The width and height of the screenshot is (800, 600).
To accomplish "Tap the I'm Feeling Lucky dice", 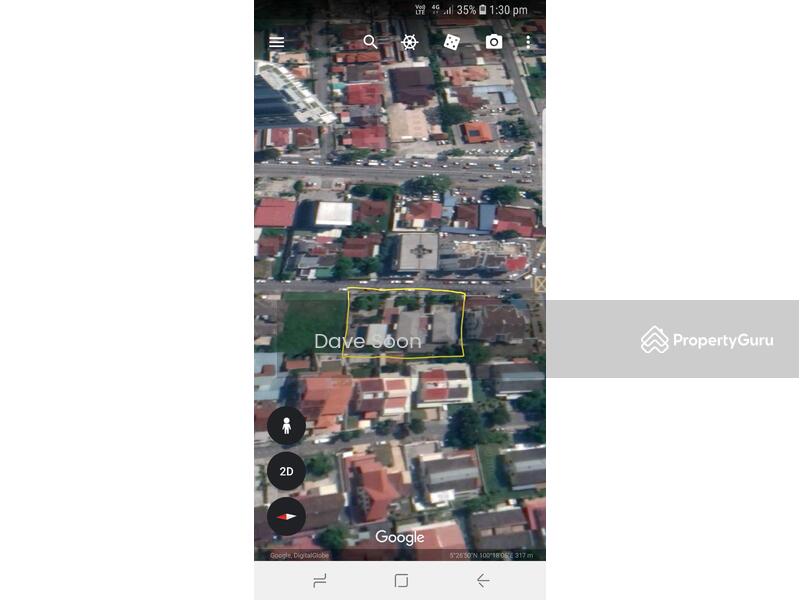I will tap(452, 42).
